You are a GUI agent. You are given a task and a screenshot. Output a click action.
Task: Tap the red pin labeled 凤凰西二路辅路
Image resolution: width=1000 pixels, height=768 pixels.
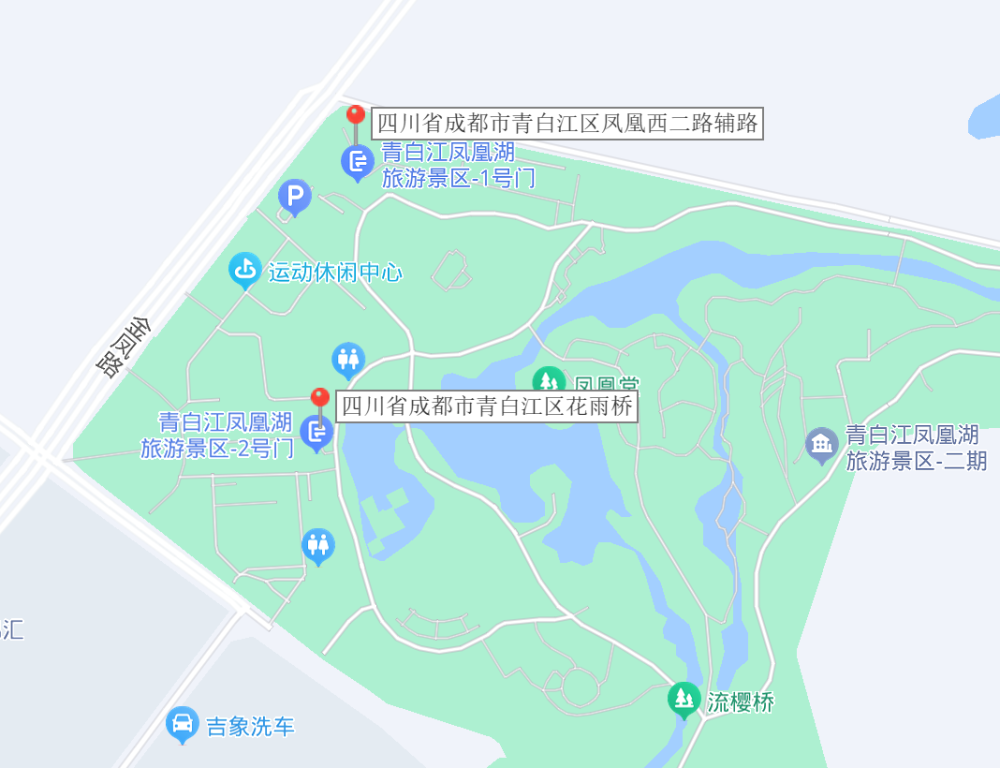[x=355, y=116]
